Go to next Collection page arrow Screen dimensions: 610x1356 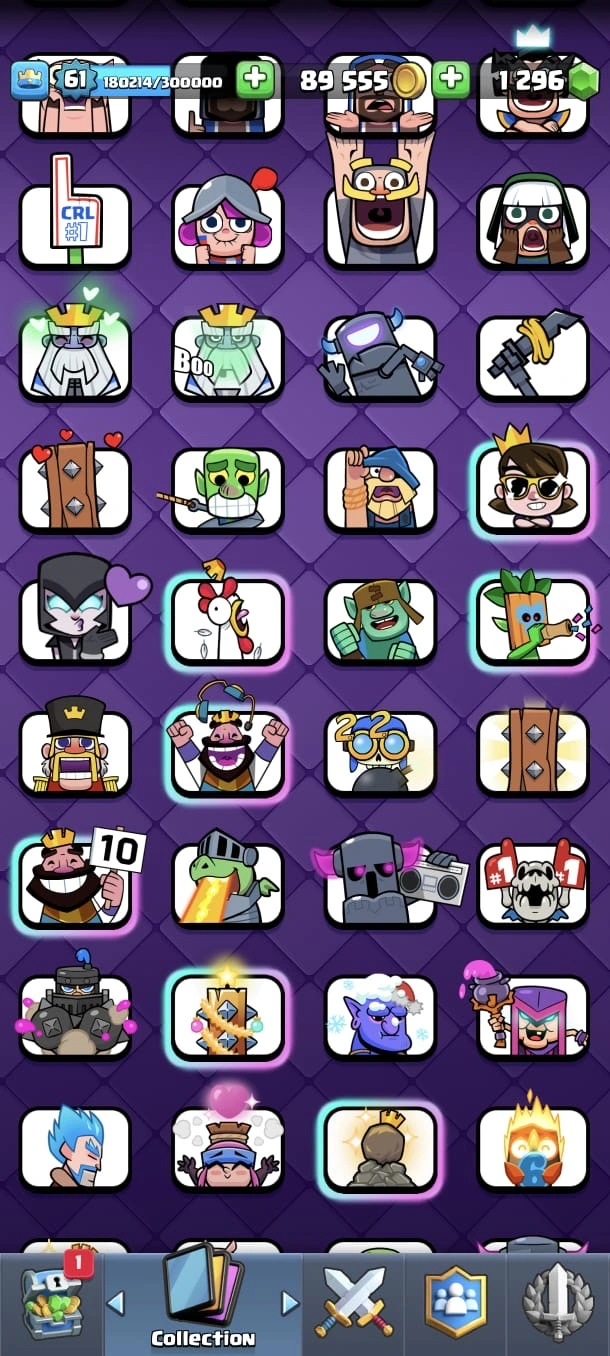[x=290, y=1303]
